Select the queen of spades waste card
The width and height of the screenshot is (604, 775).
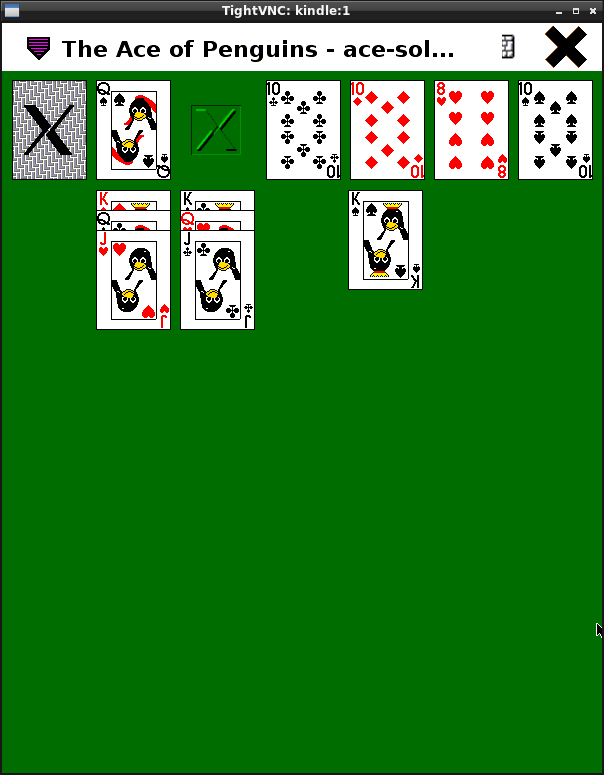pos(133,130)
